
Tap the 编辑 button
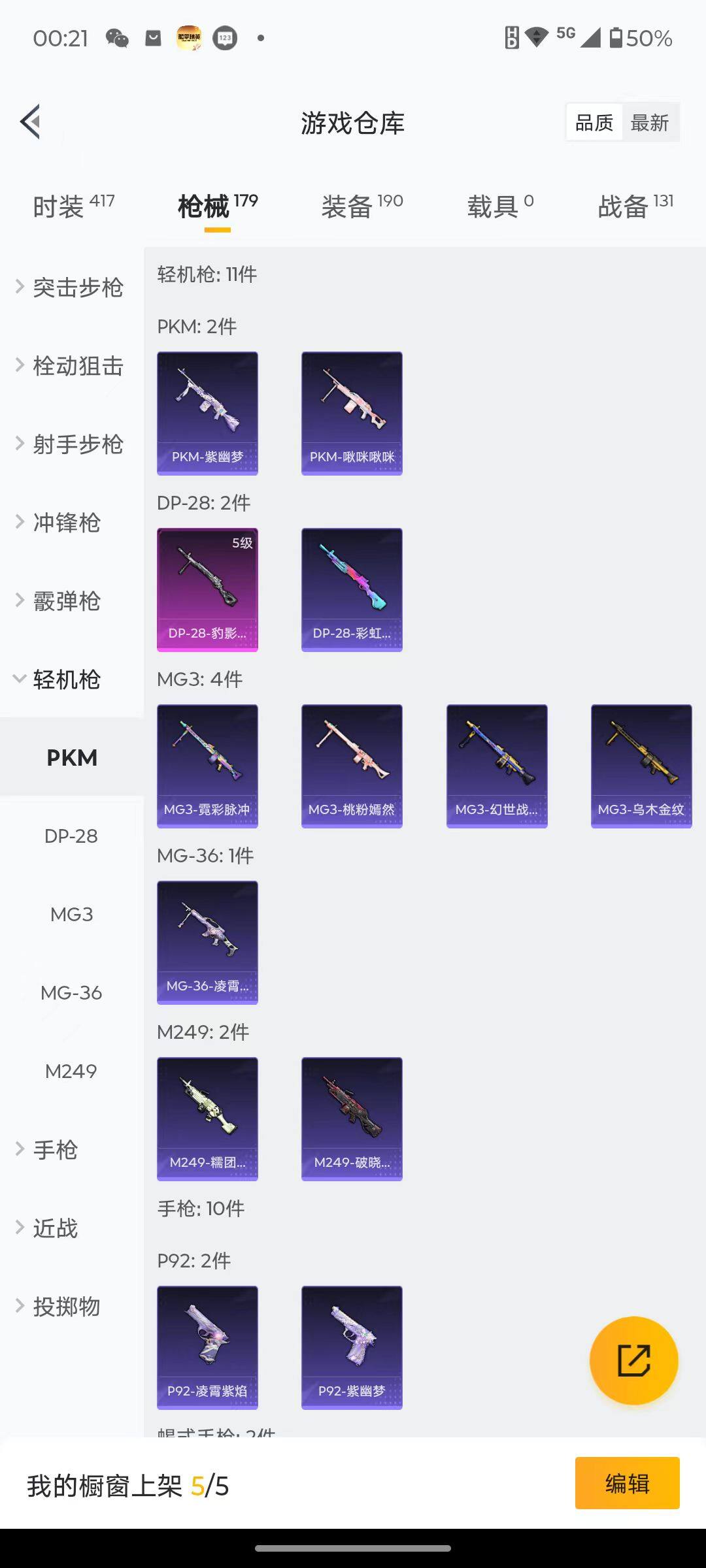pos(627,1483)
